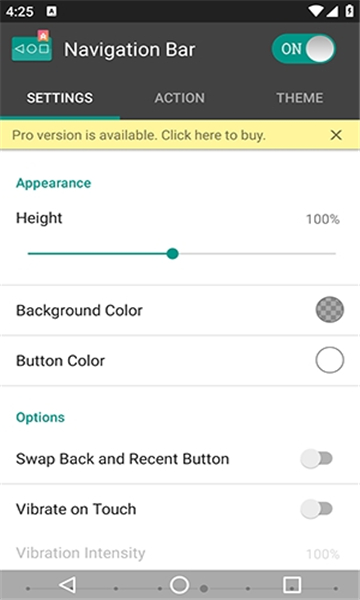Viewport: 360px width, 600px height.
Task: Turn off the Navigation Bar master switch
Action: point(304,49)
